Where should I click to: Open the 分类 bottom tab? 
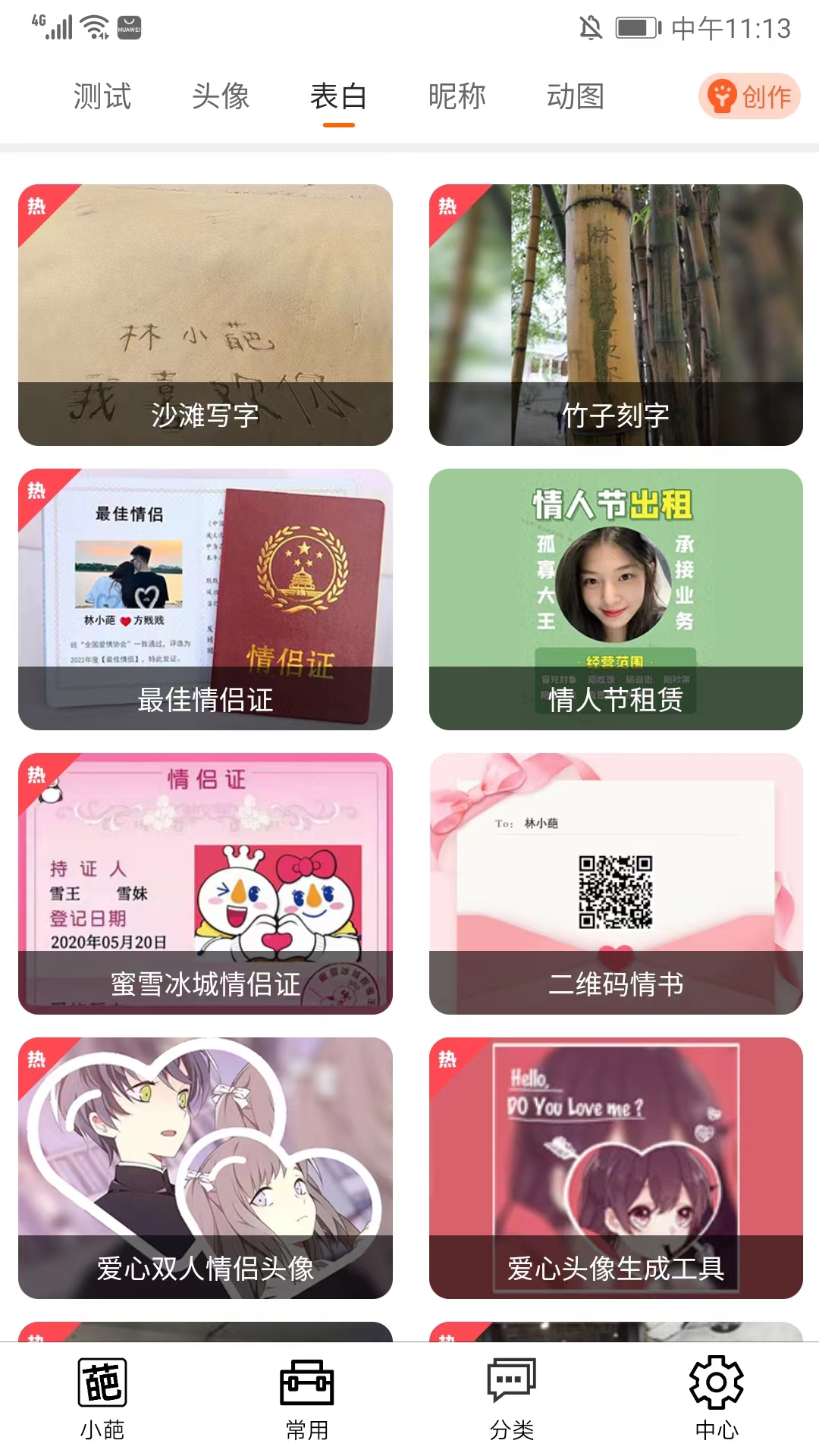click(x=512, y=1399)
